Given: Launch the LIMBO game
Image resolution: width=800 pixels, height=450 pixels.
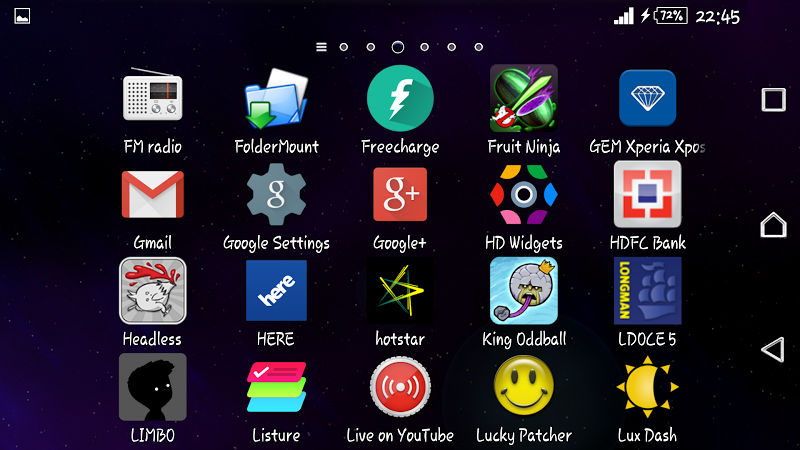Looking at the screenshot, I should click(x=152, y=387).
